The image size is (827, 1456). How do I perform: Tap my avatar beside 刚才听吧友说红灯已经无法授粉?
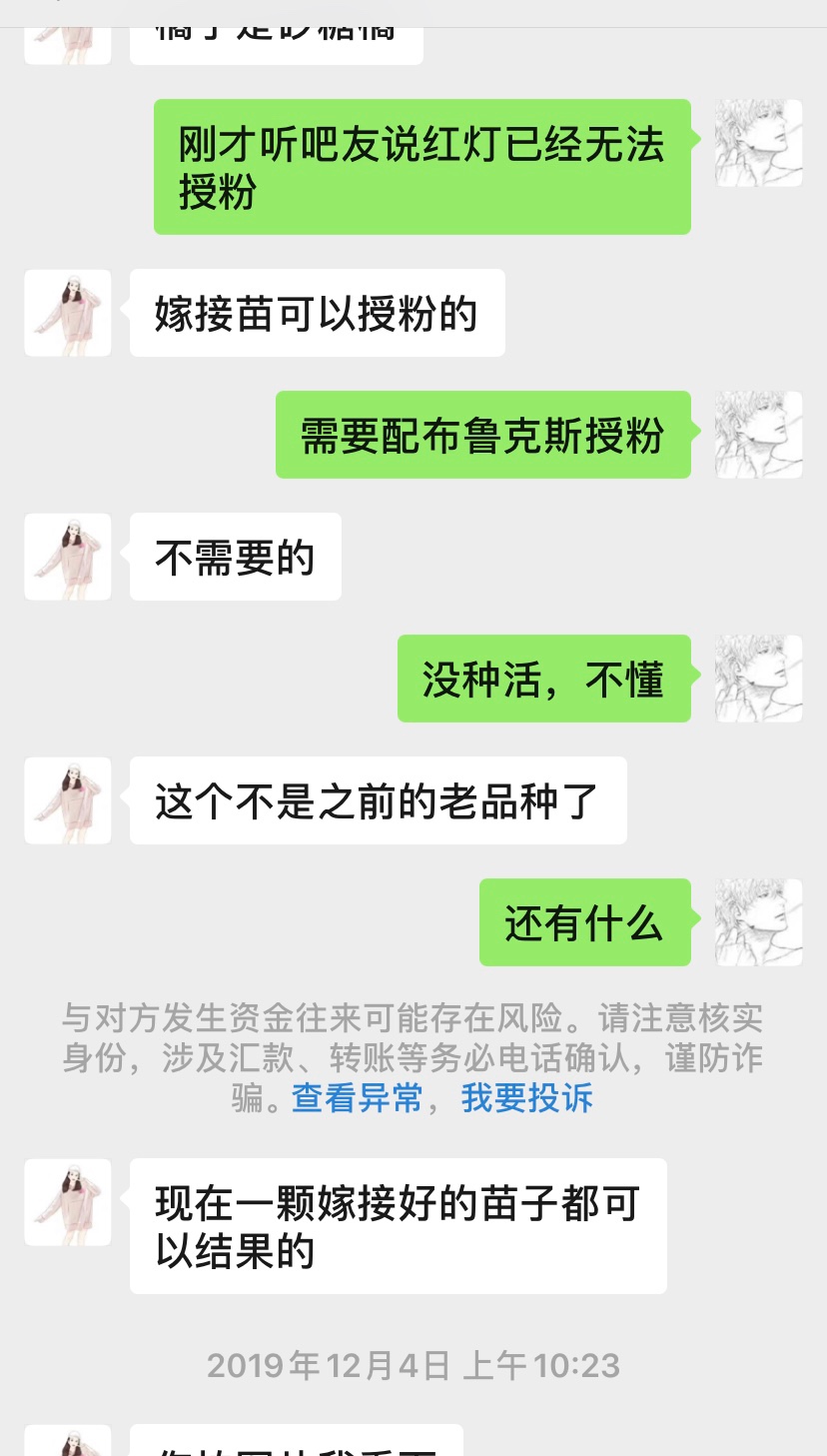tap(759, 143)
